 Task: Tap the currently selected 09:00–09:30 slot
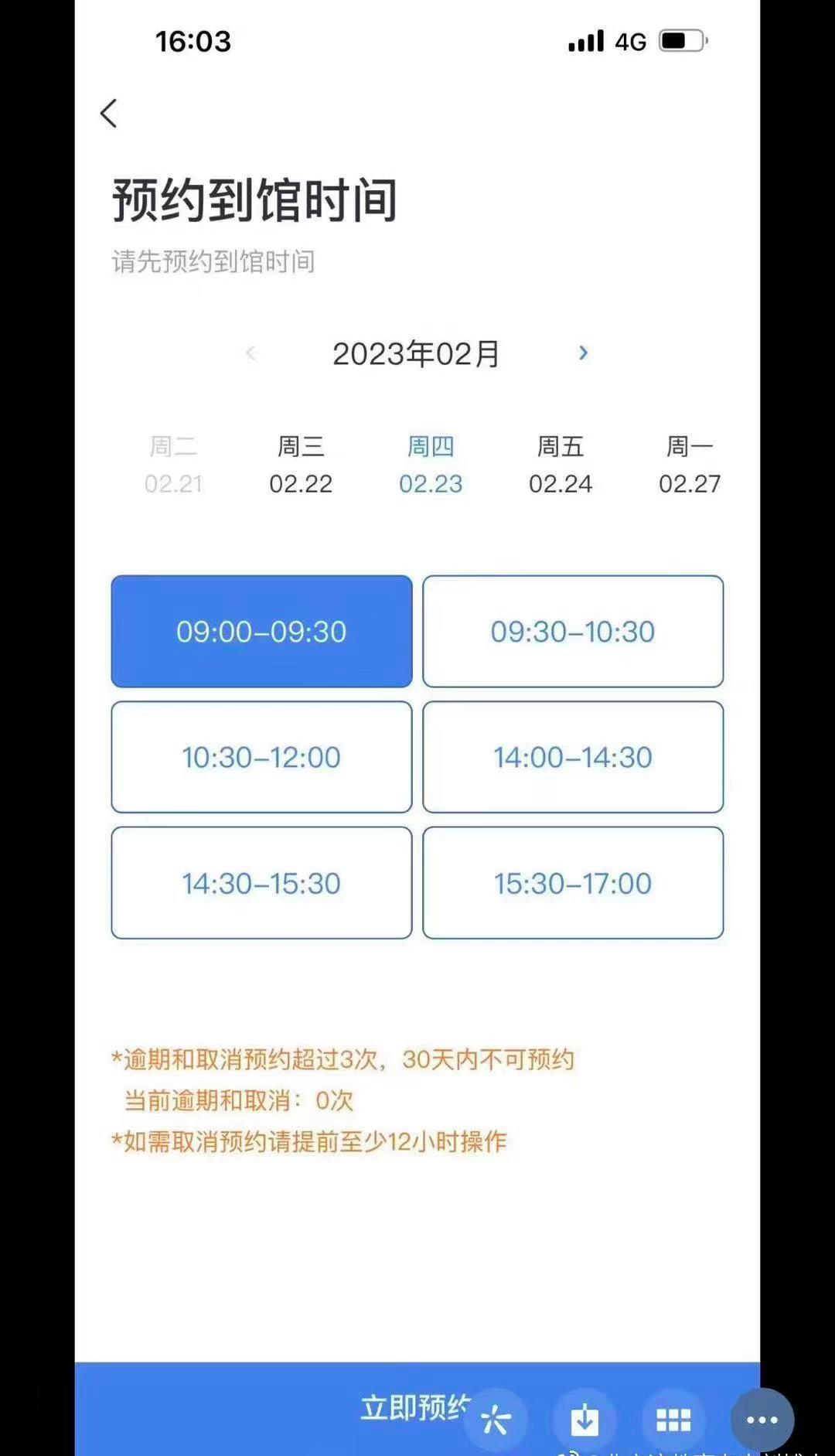pos(261,631)
